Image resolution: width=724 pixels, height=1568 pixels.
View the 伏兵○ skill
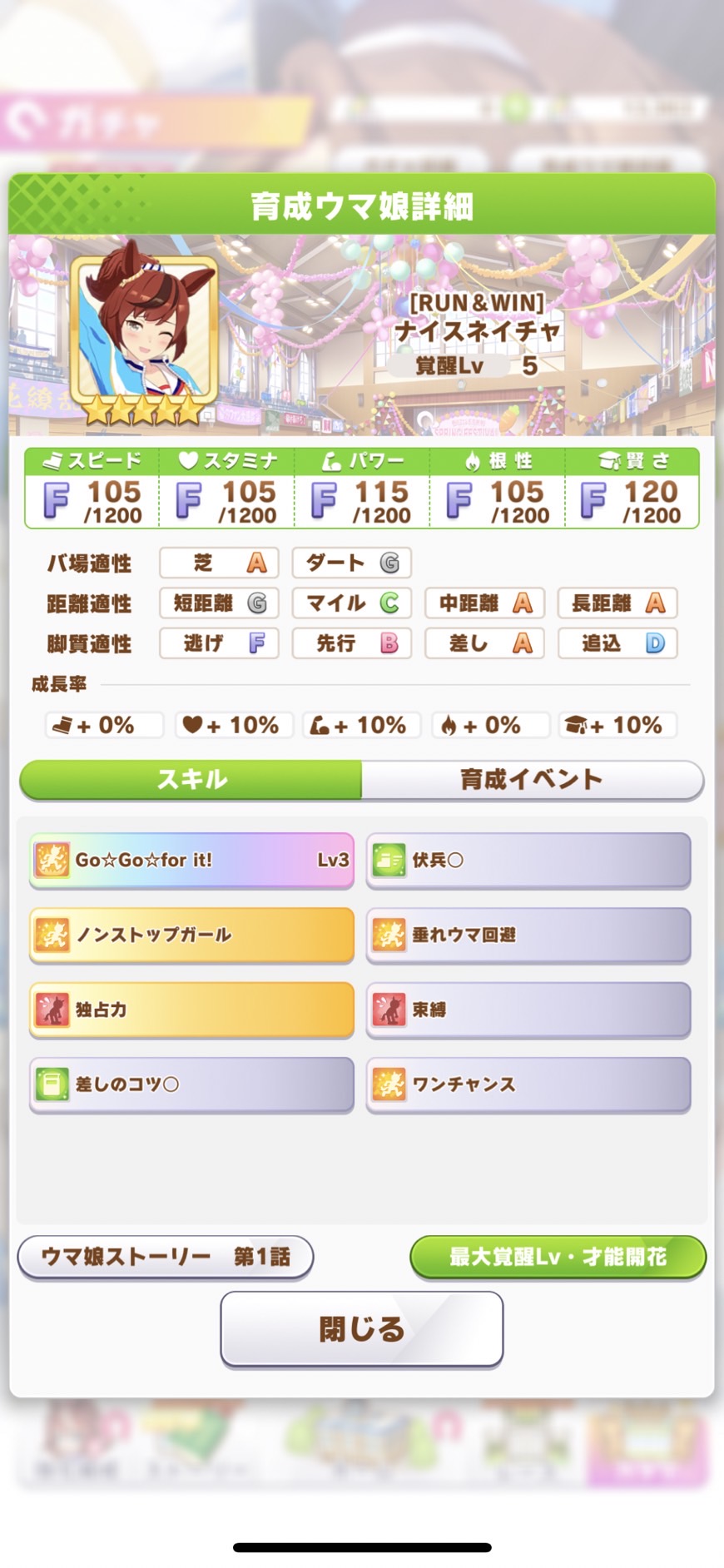tap(528, 861)
